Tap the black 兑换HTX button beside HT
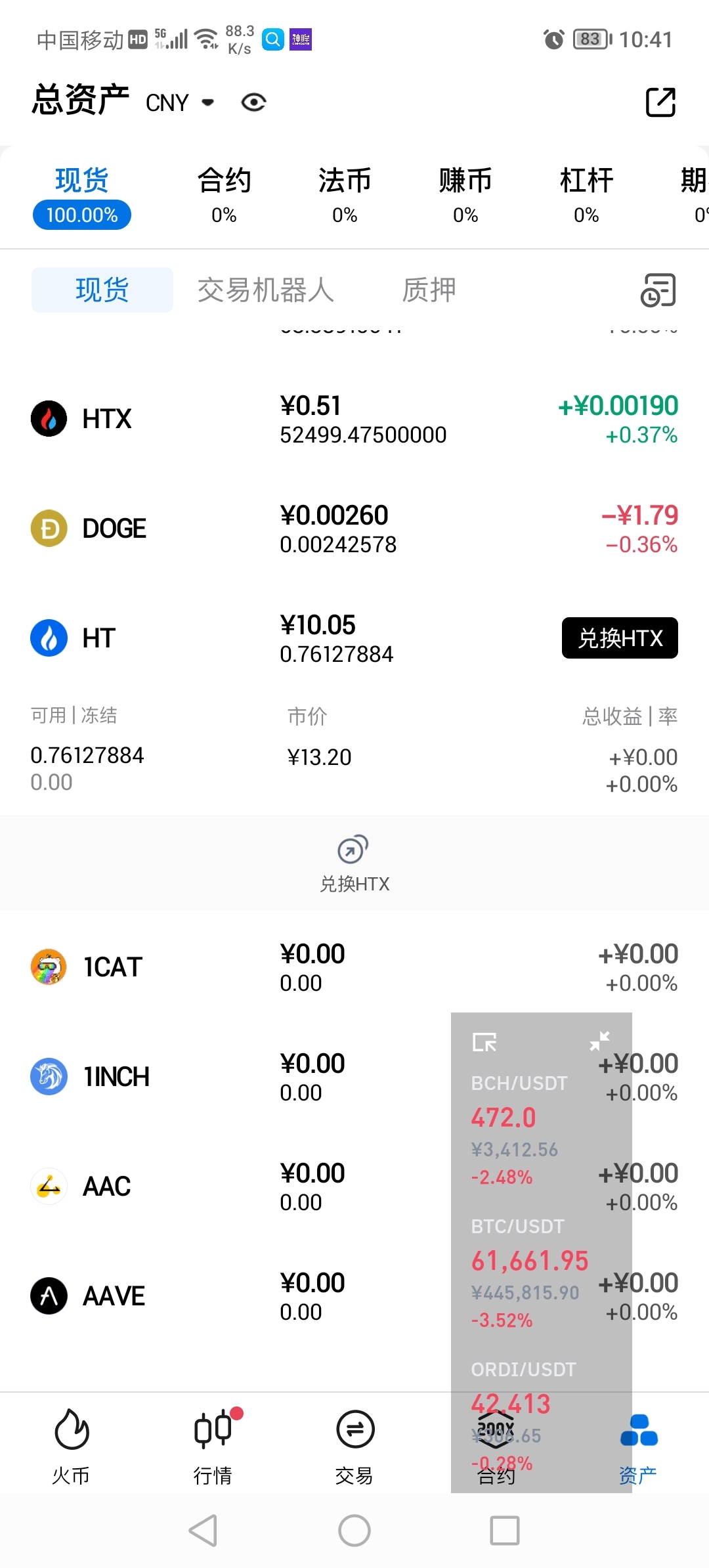The height and width of the screenshot is (1568, 709). (620, 638)
